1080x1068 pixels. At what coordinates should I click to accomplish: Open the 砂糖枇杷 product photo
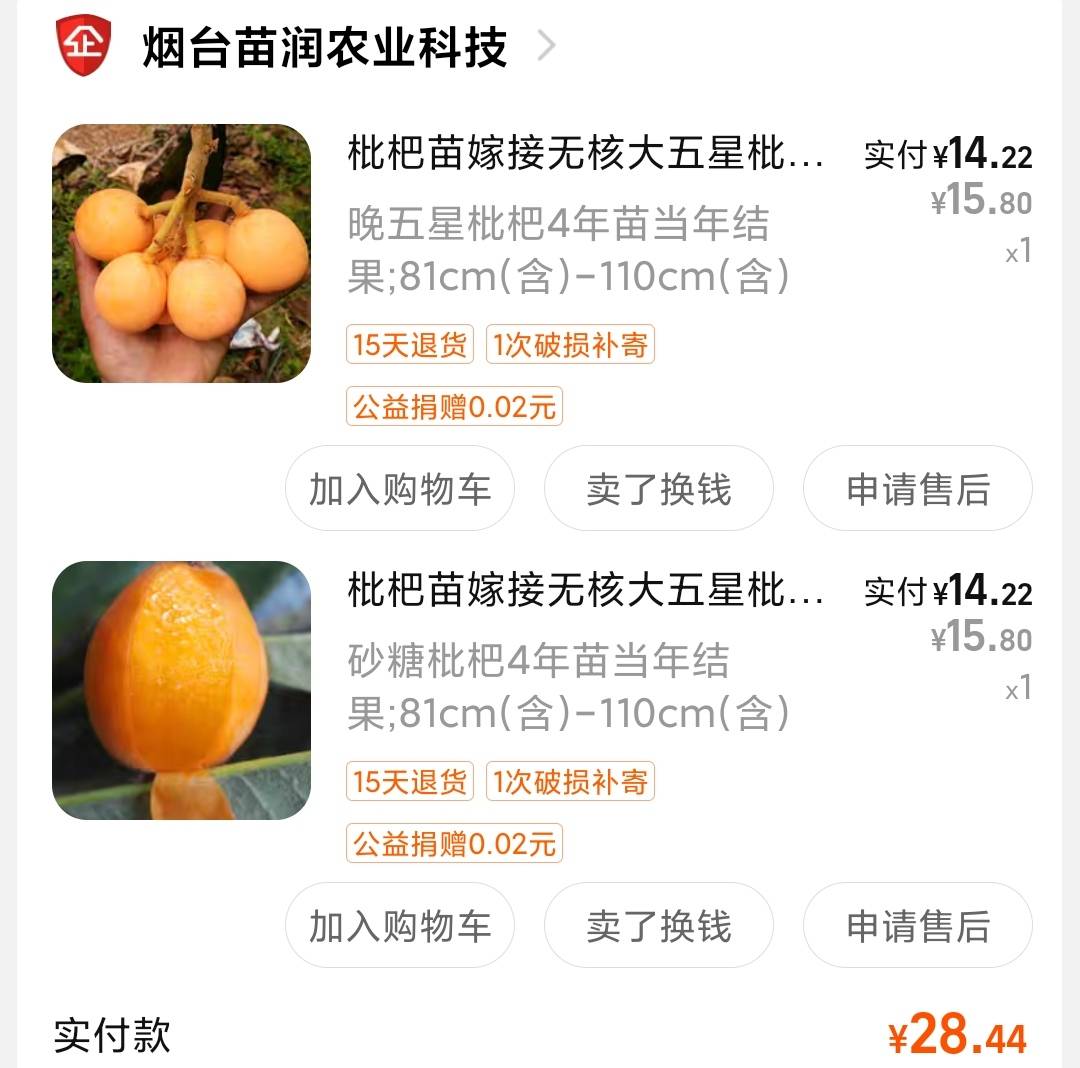coord(181,690)
